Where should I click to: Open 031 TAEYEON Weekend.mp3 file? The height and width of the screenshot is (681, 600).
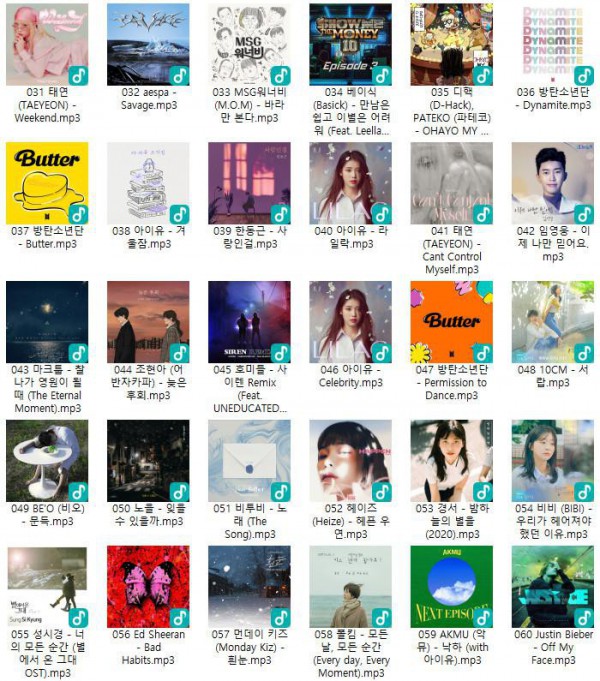(46, 44)
